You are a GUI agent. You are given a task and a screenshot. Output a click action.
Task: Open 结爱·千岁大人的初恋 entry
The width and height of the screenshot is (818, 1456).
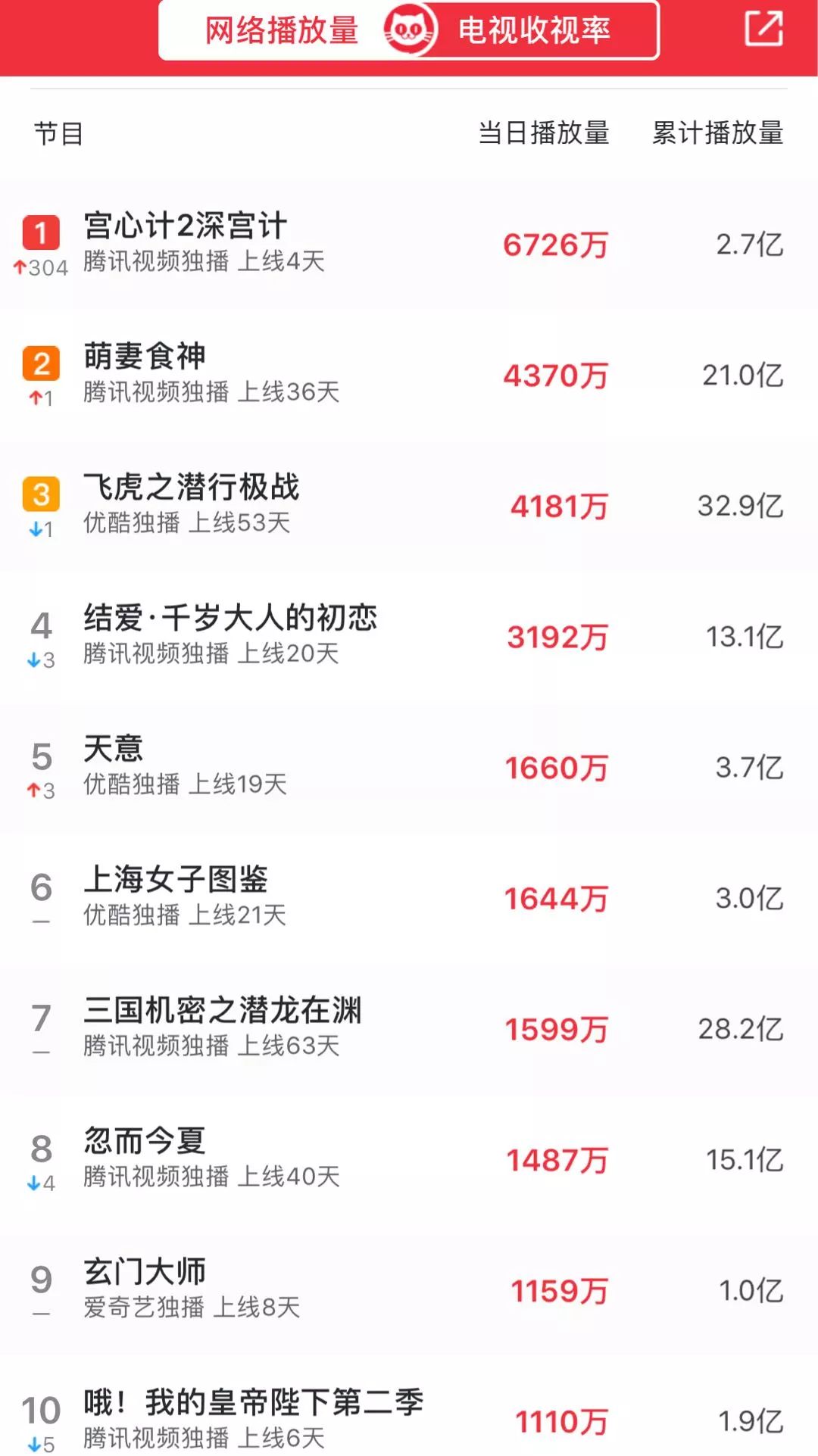pos(409,637)
